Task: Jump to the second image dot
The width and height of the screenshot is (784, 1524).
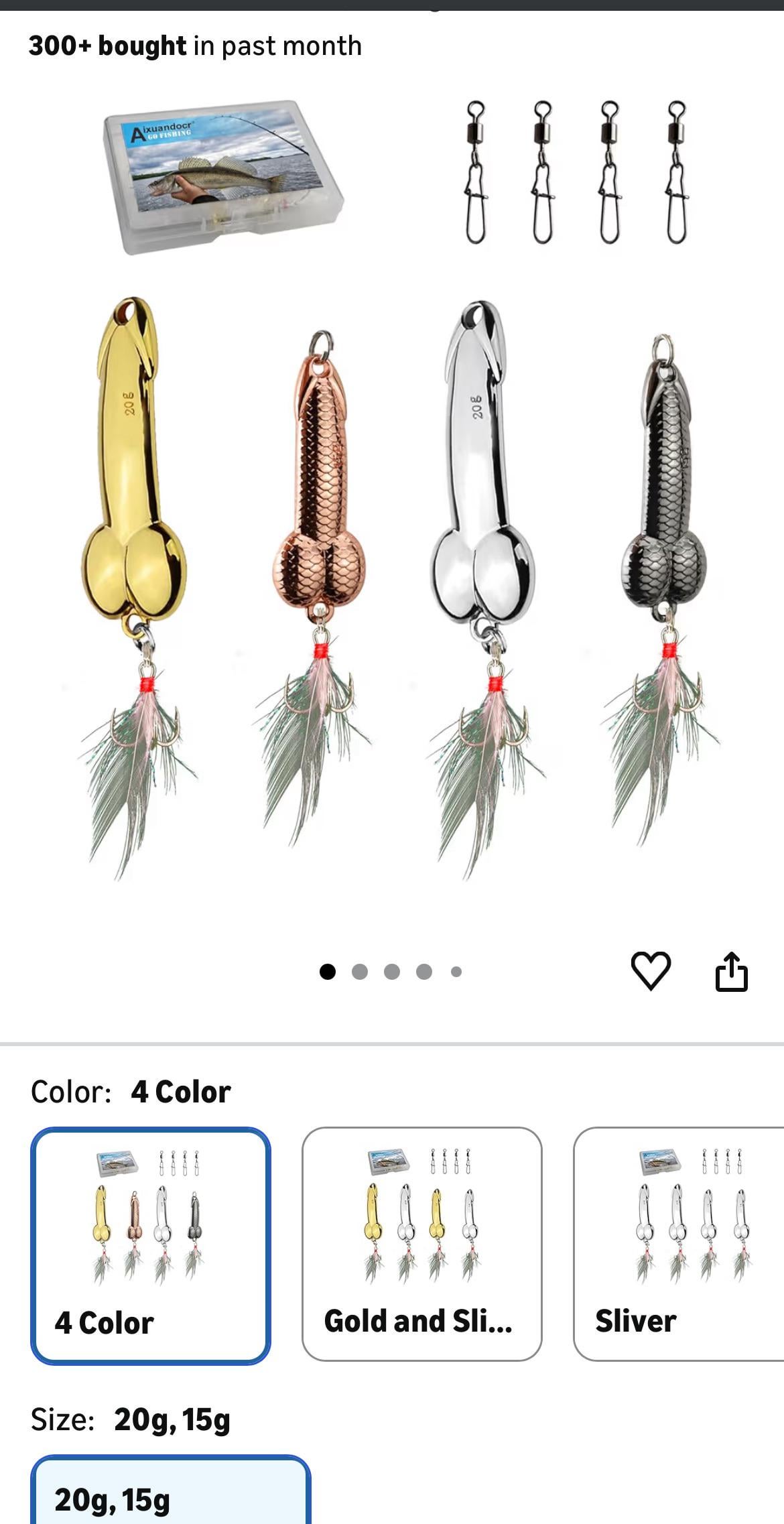Action: coord(360,972)
